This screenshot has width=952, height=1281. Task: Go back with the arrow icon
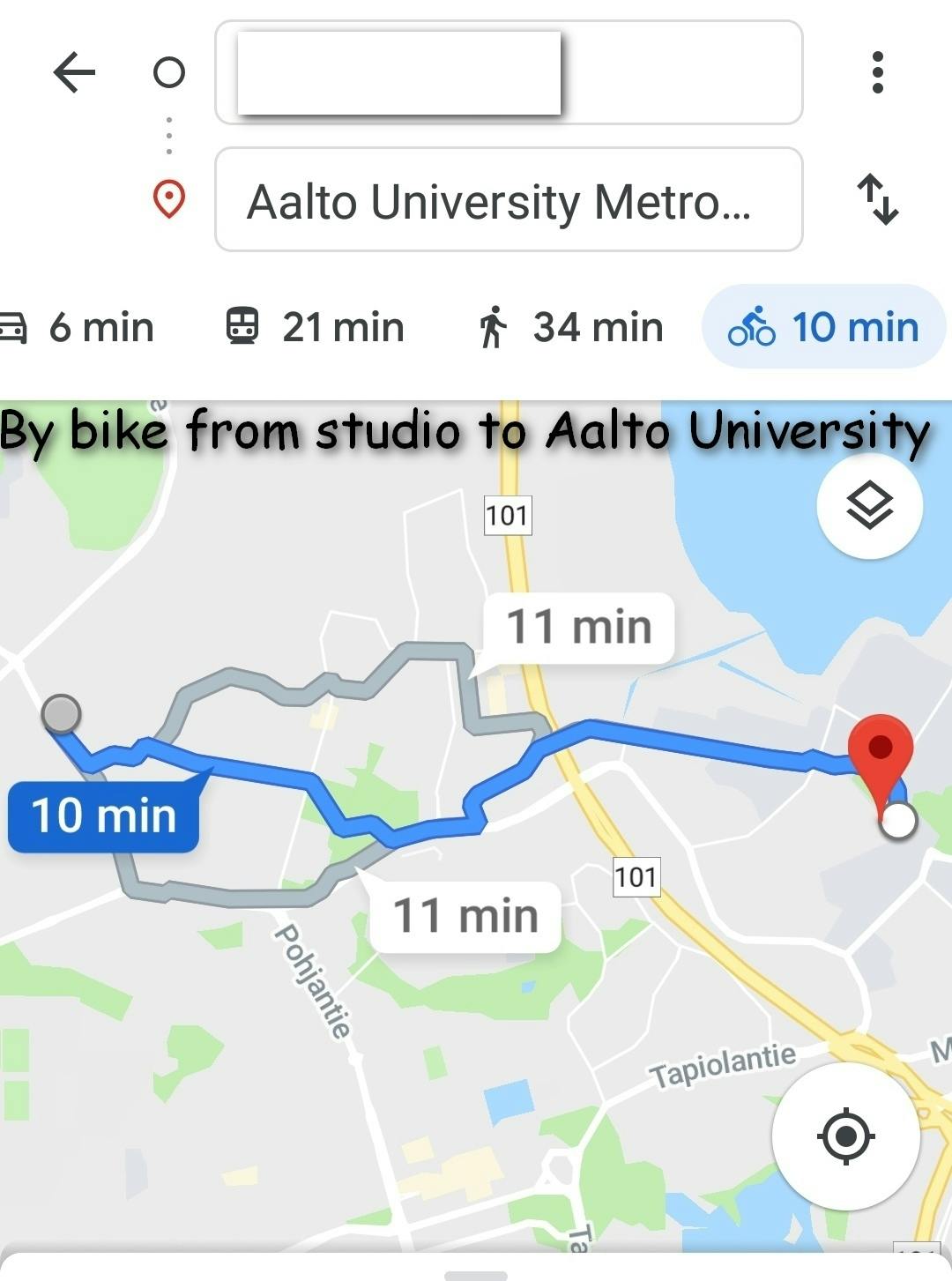click(x=74, y=72)
